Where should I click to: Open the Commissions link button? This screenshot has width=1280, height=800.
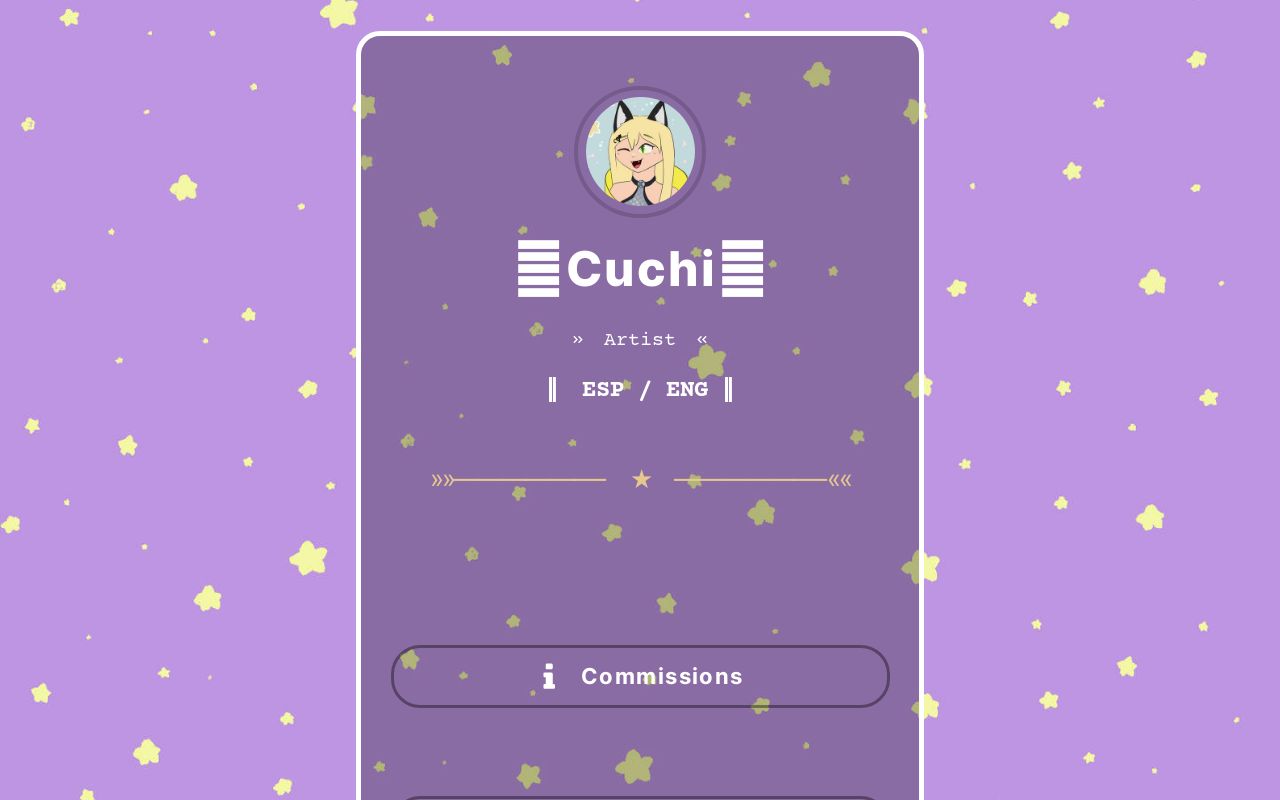(x=640, y=676)
